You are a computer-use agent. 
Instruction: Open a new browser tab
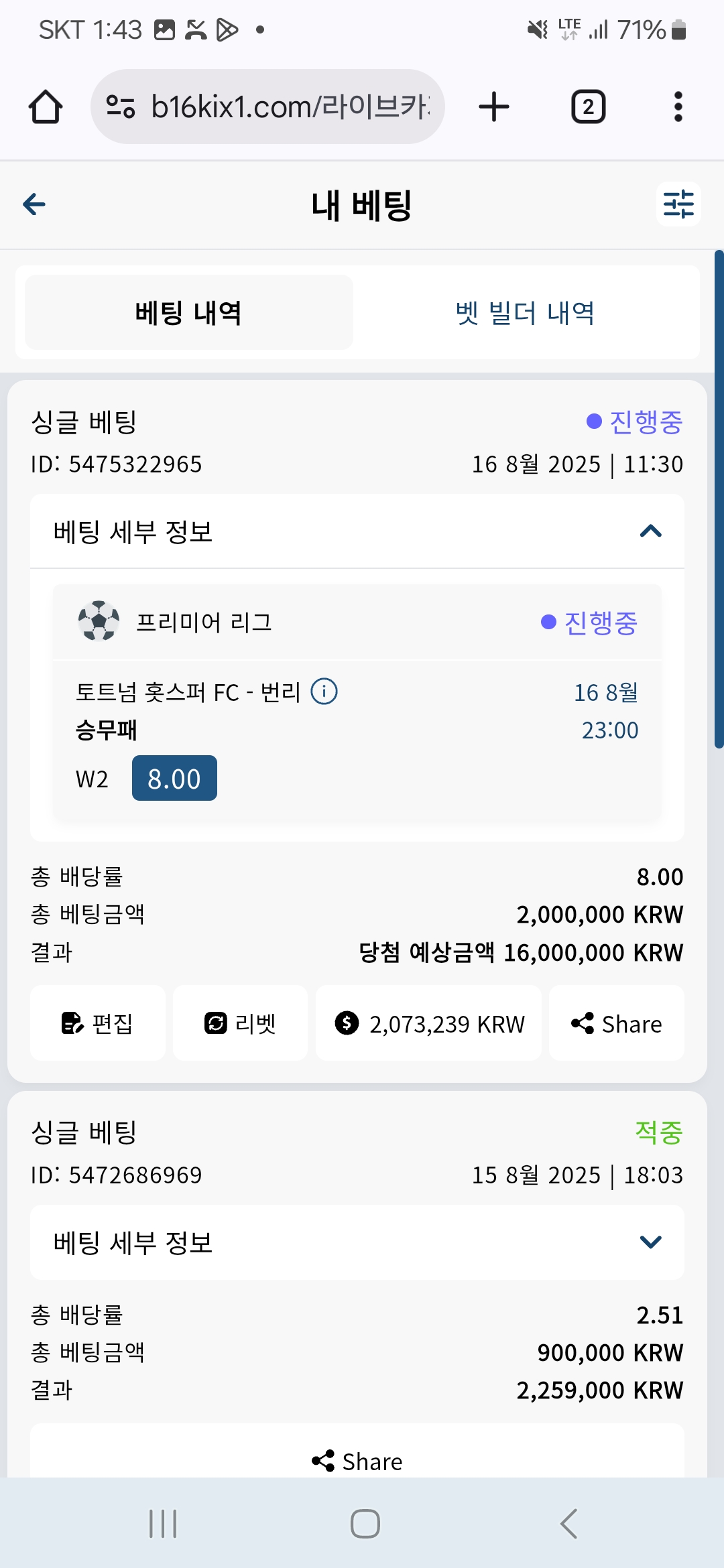pyautogui.click(x=494, y=107)
